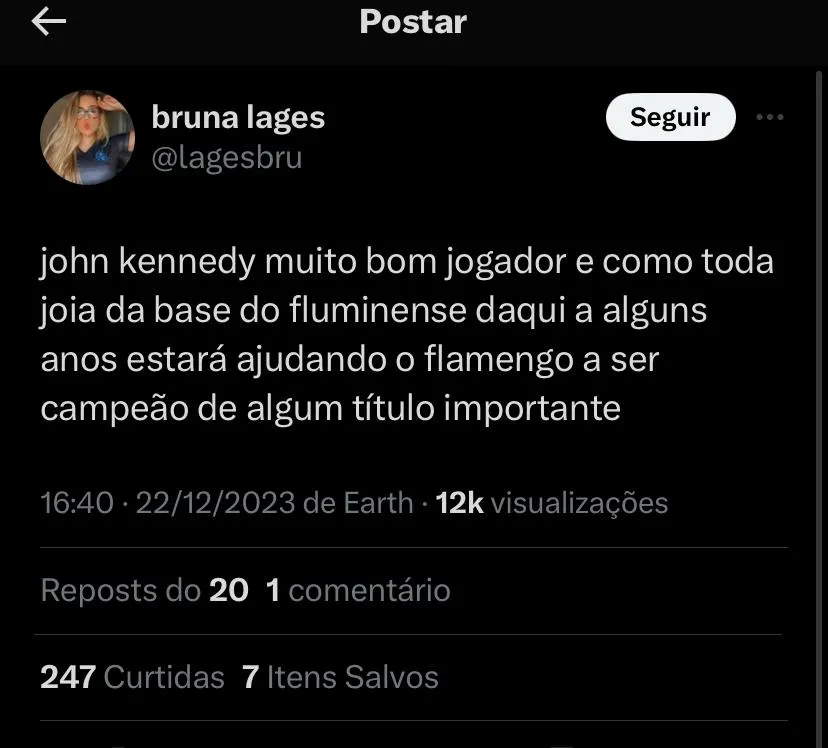
Task: View the 247 Curtidas list
Action: coord(132,677)
